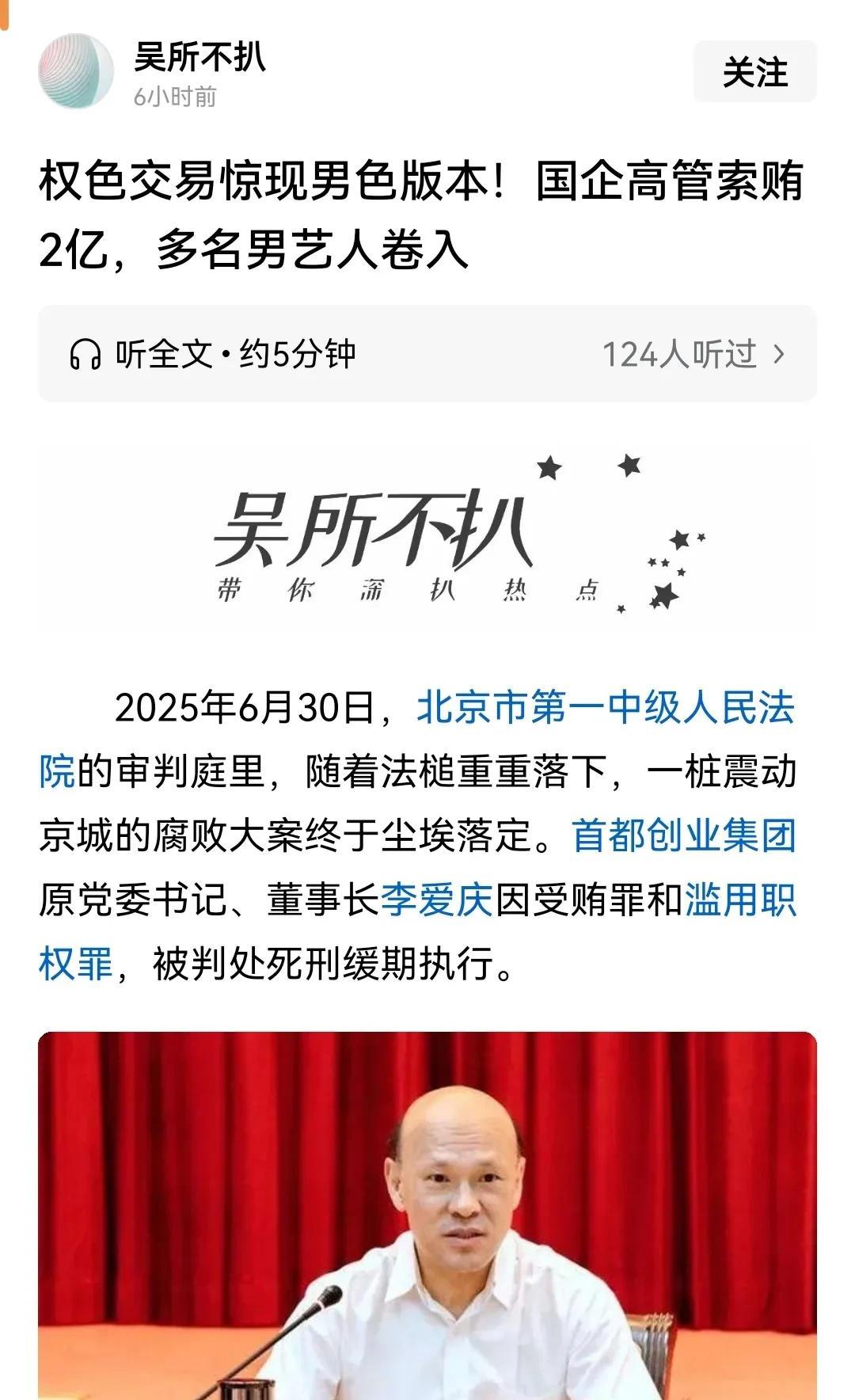
Task: Open 吴所不扒 author avatar
Action: tap(76, 71)
